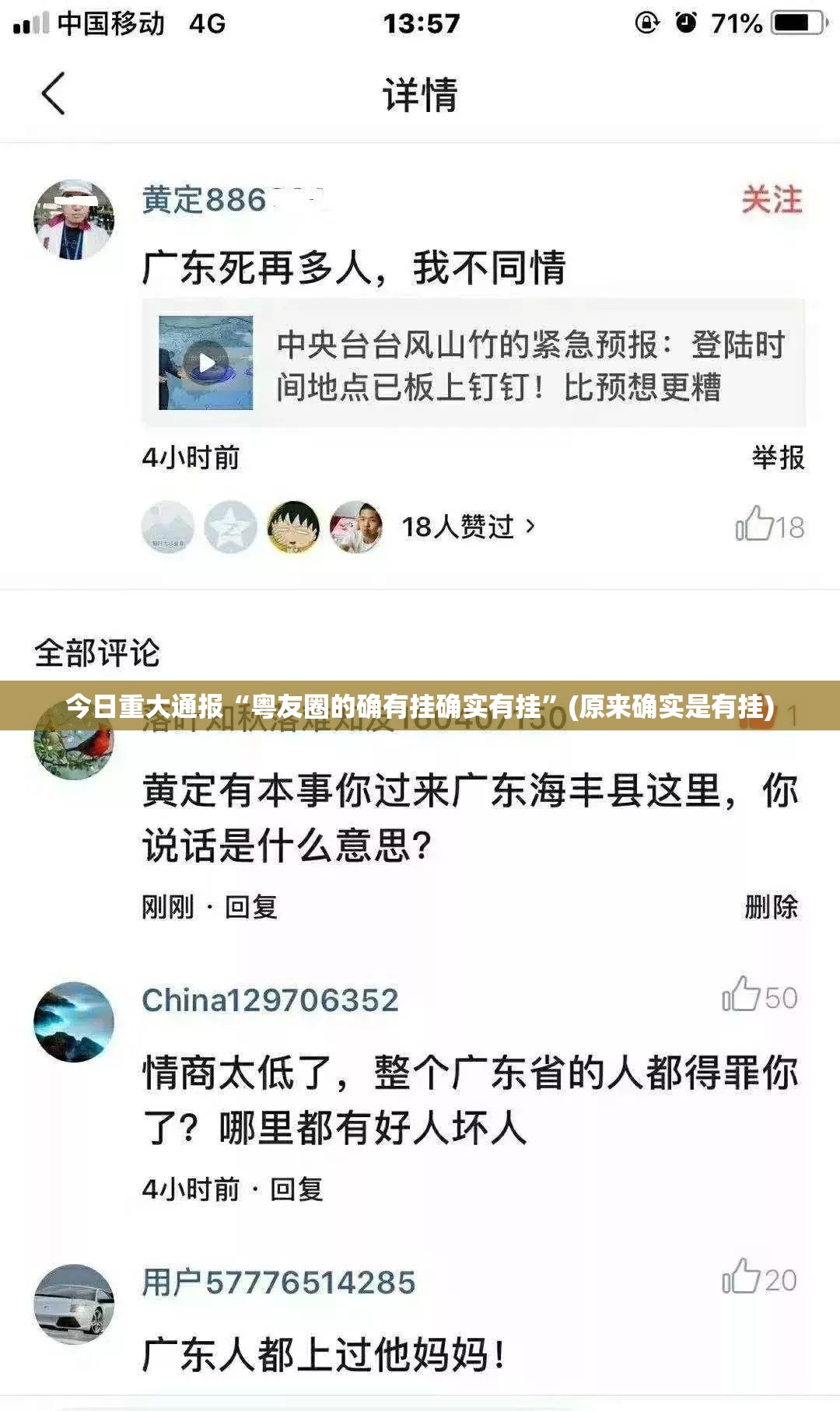The image size is (840, 1411).
Task: Reply to the 海丰县 comment
Action: [251, 907]
